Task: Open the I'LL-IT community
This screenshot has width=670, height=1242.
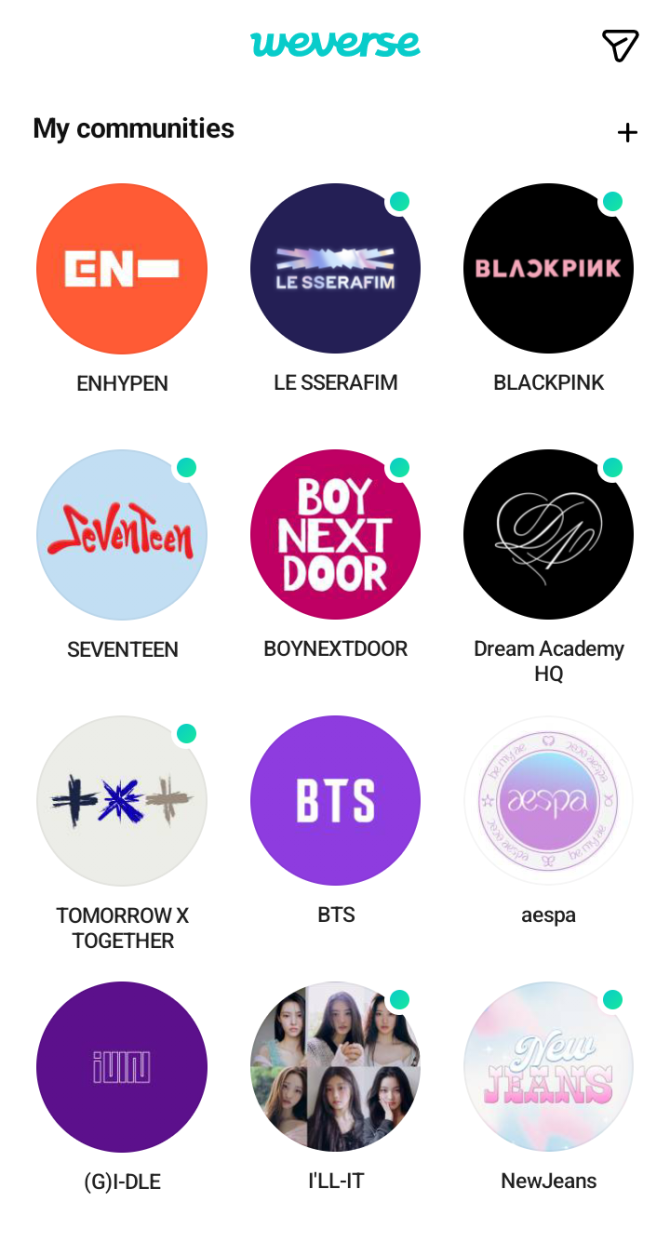Action: point(335,1066)
